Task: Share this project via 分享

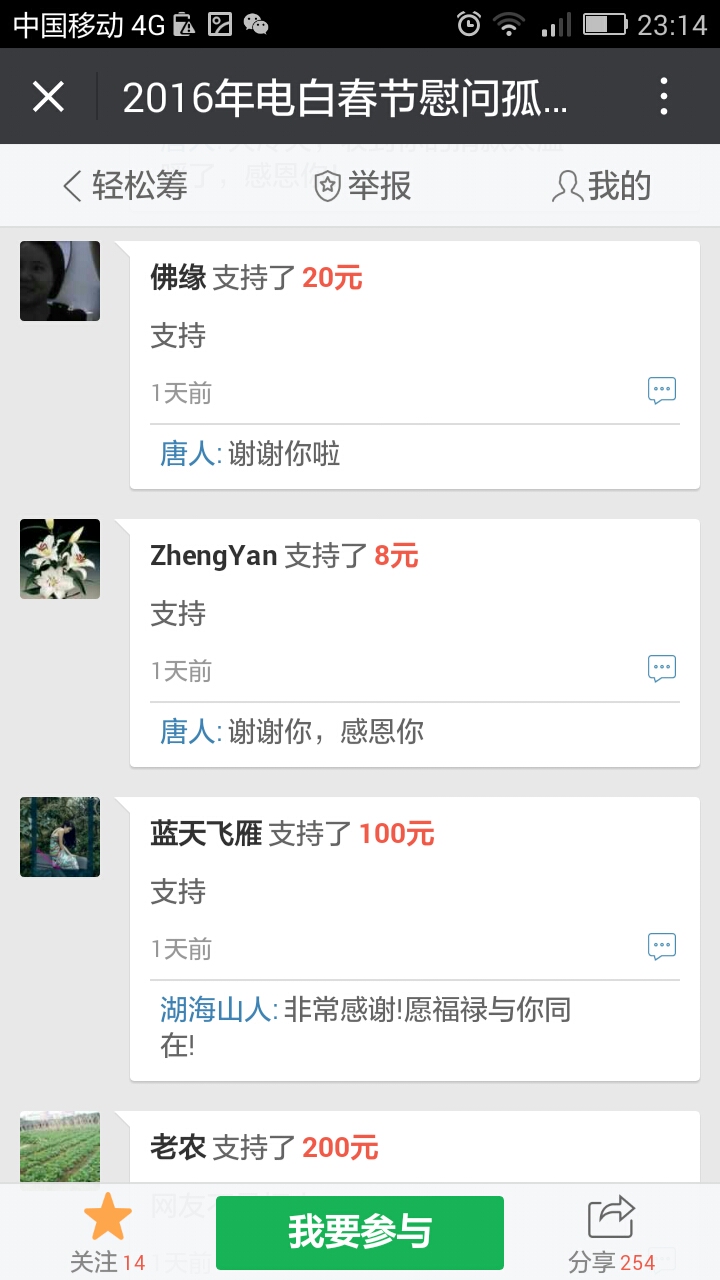Action: pyautogui.click(x=611, y=1232)
